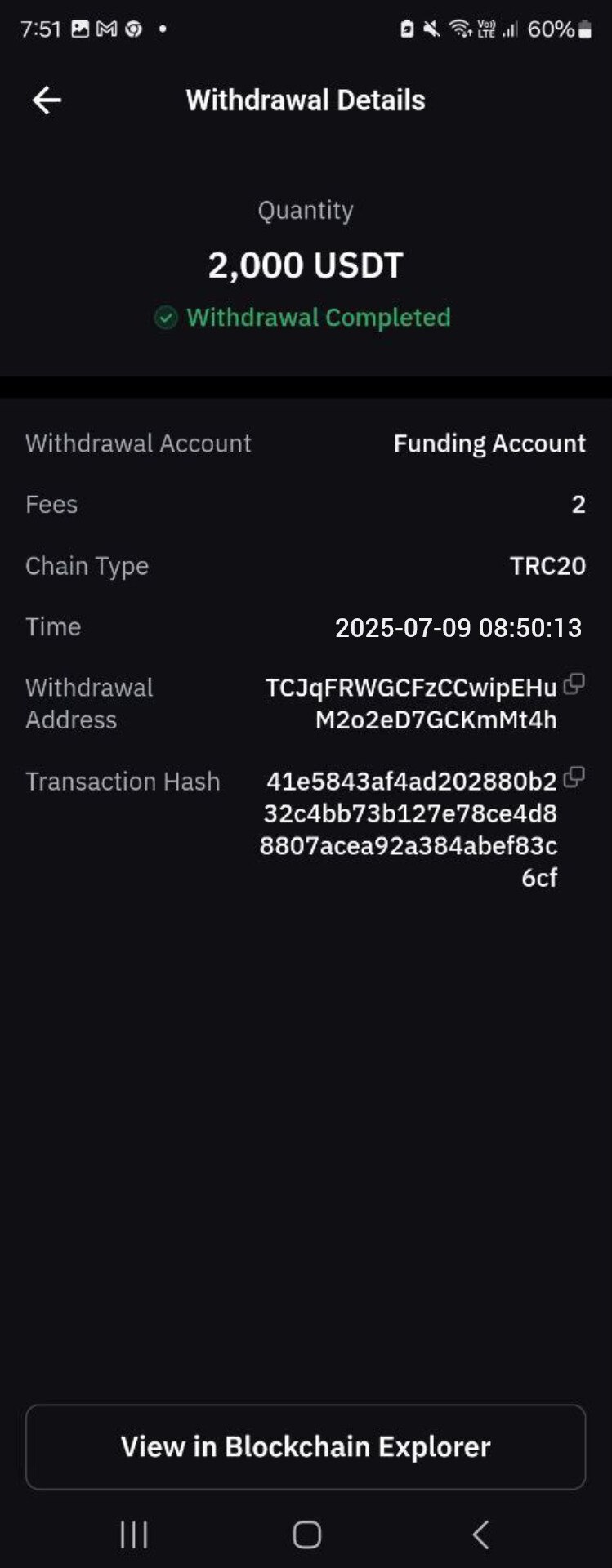Screen dimensions: 612x1568
Task: Go back using the top-left arrow
Action: (47, 100)
